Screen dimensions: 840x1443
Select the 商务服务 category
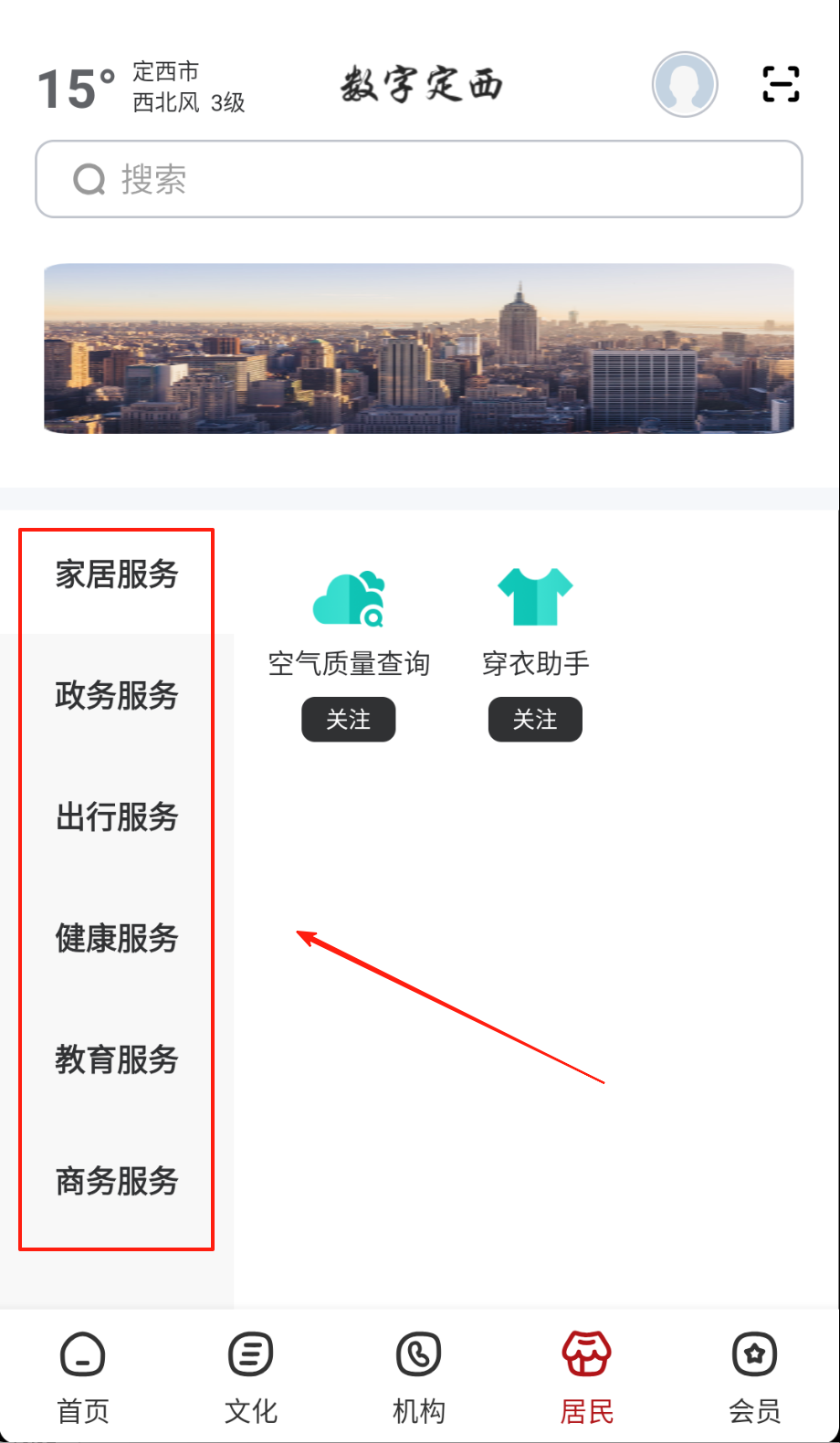tap(117, 1181)
